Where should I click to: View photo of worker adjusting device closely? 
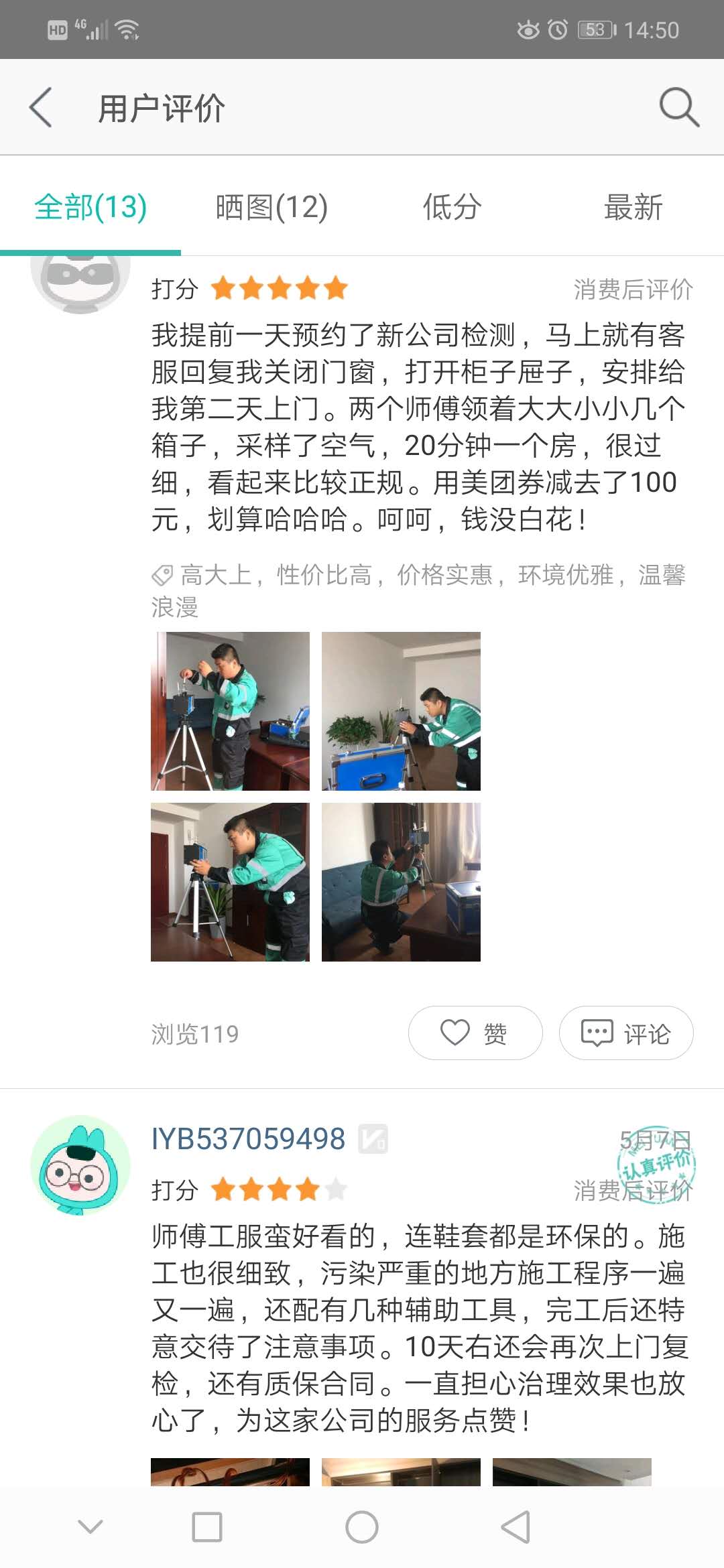(230, 882)
